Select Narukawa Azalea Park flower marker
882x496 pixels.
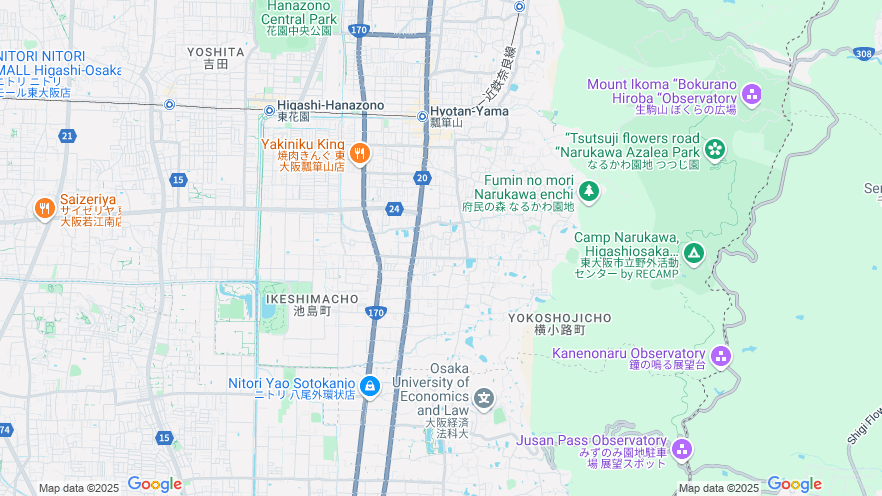click(x=715, y=150)
